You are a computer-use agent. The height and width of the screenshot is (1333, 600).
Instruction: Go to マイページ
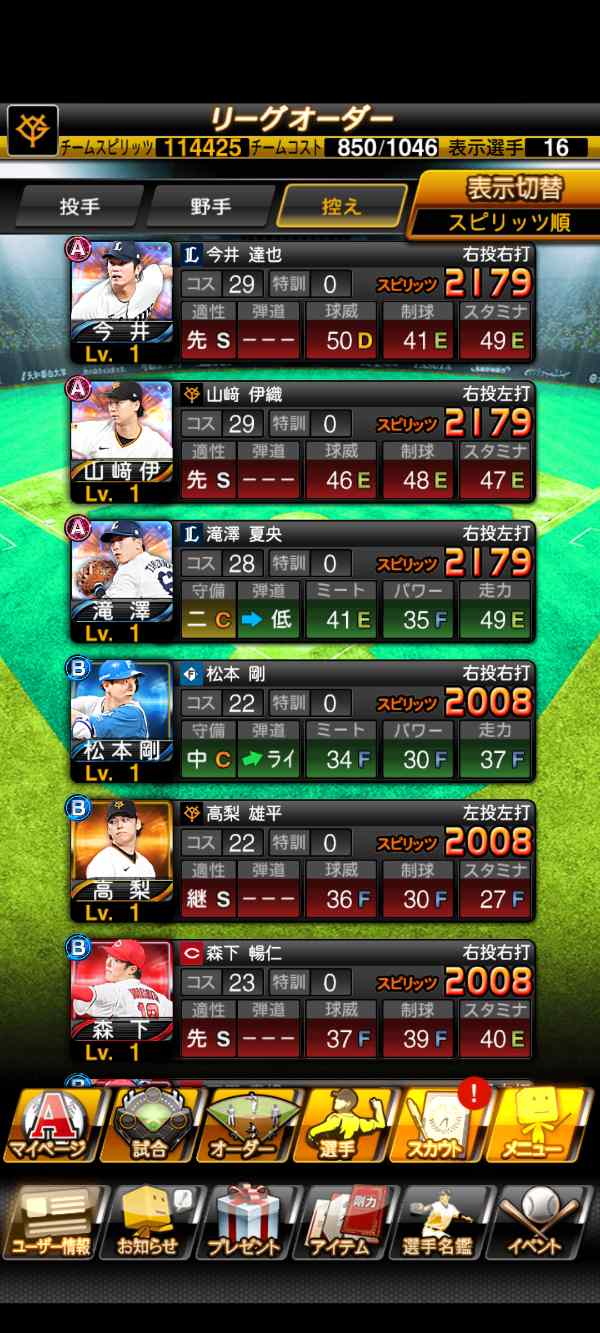[x=50, y=1125]
